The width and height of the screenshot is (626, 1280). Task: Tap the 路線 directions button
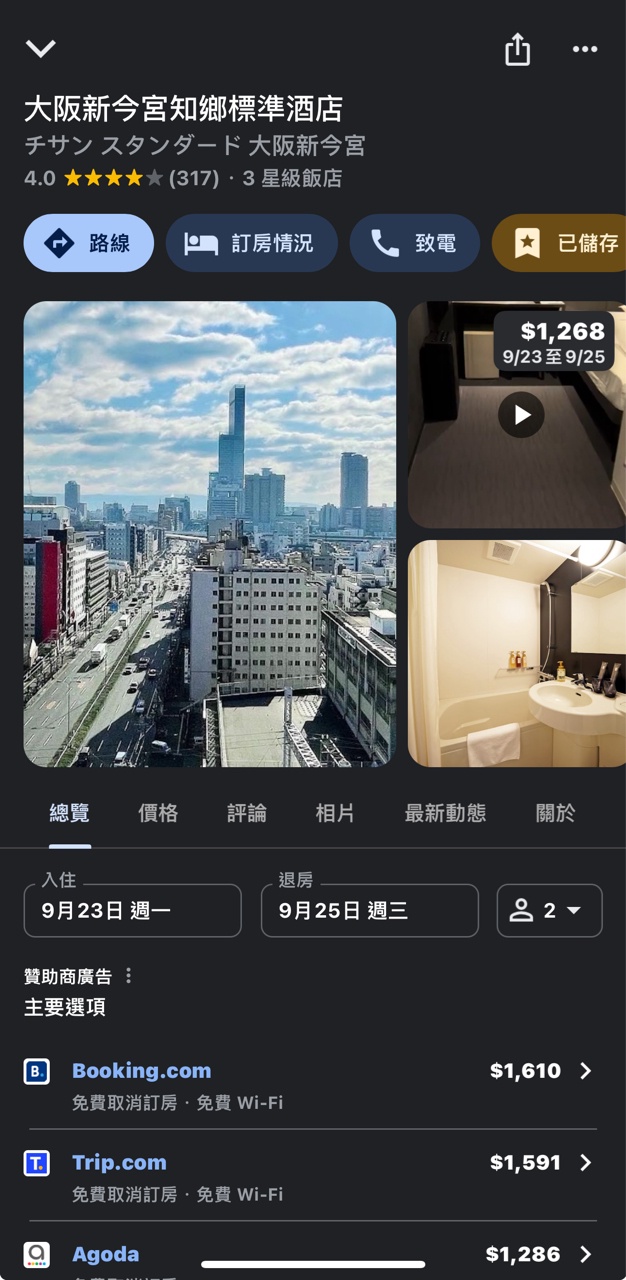pyautogui.click(x=89, y=243)
